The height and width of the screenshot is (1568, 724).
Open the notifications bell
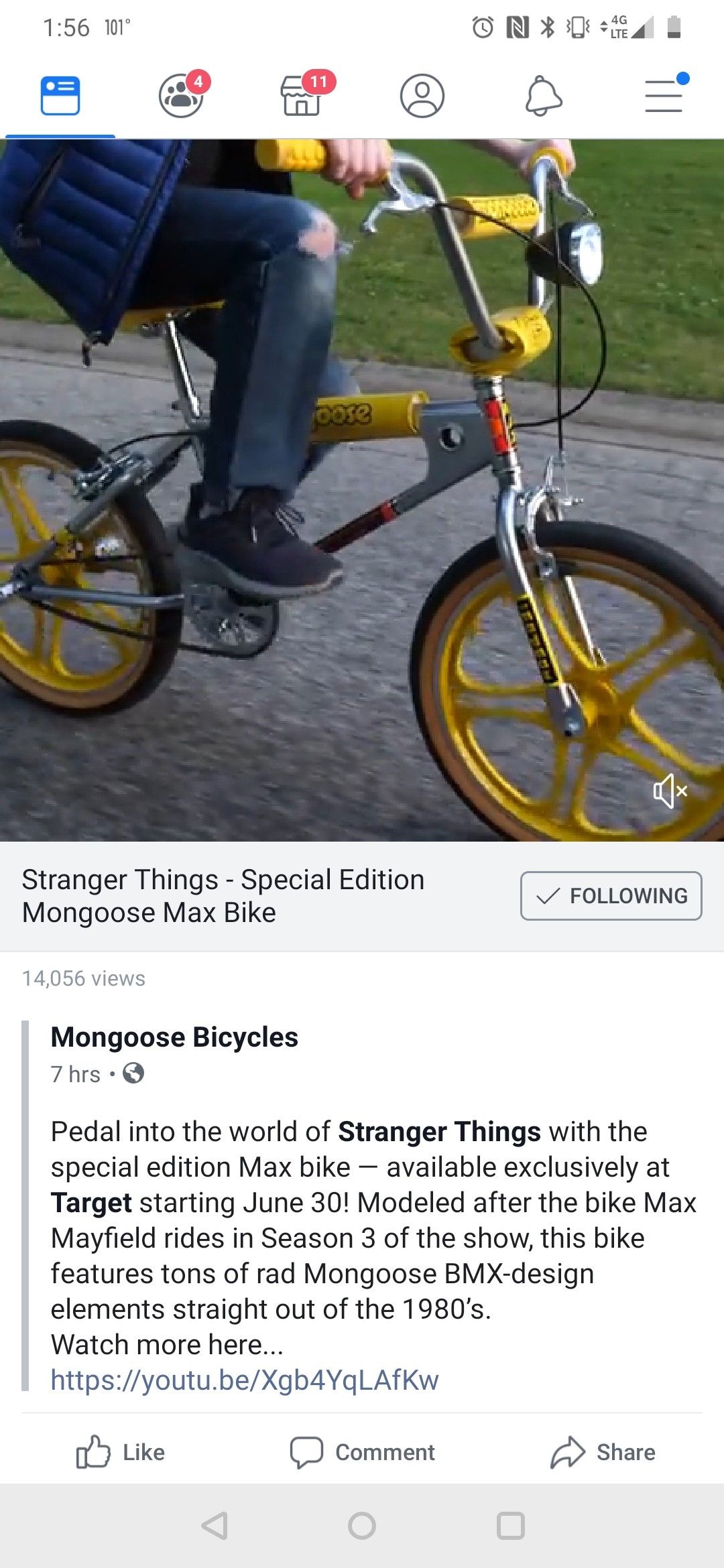pos(543,96)
